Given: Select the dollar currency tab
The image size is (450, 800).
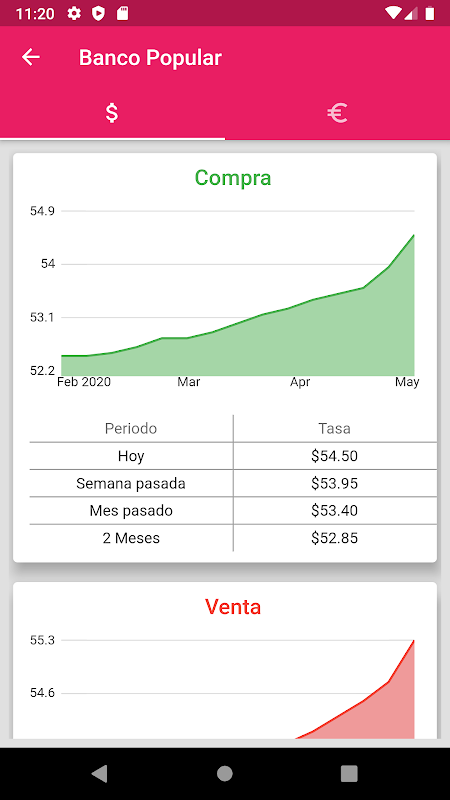Looking at the screenshot, I should click(x=112, y=113).
